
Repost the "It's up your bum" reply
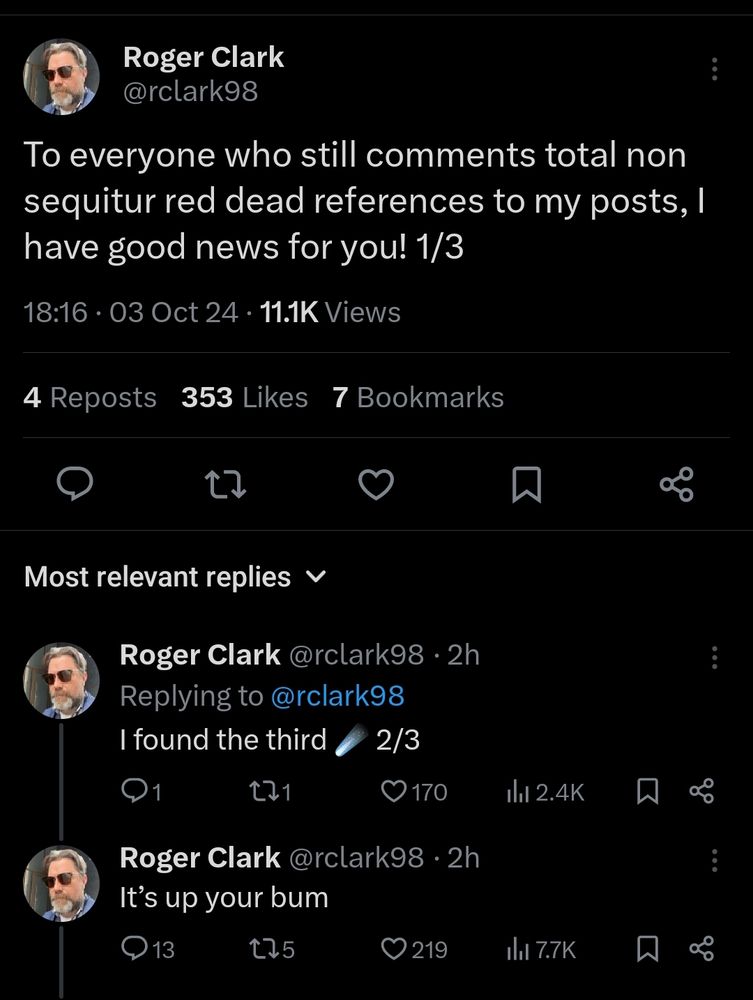point(254,949)
